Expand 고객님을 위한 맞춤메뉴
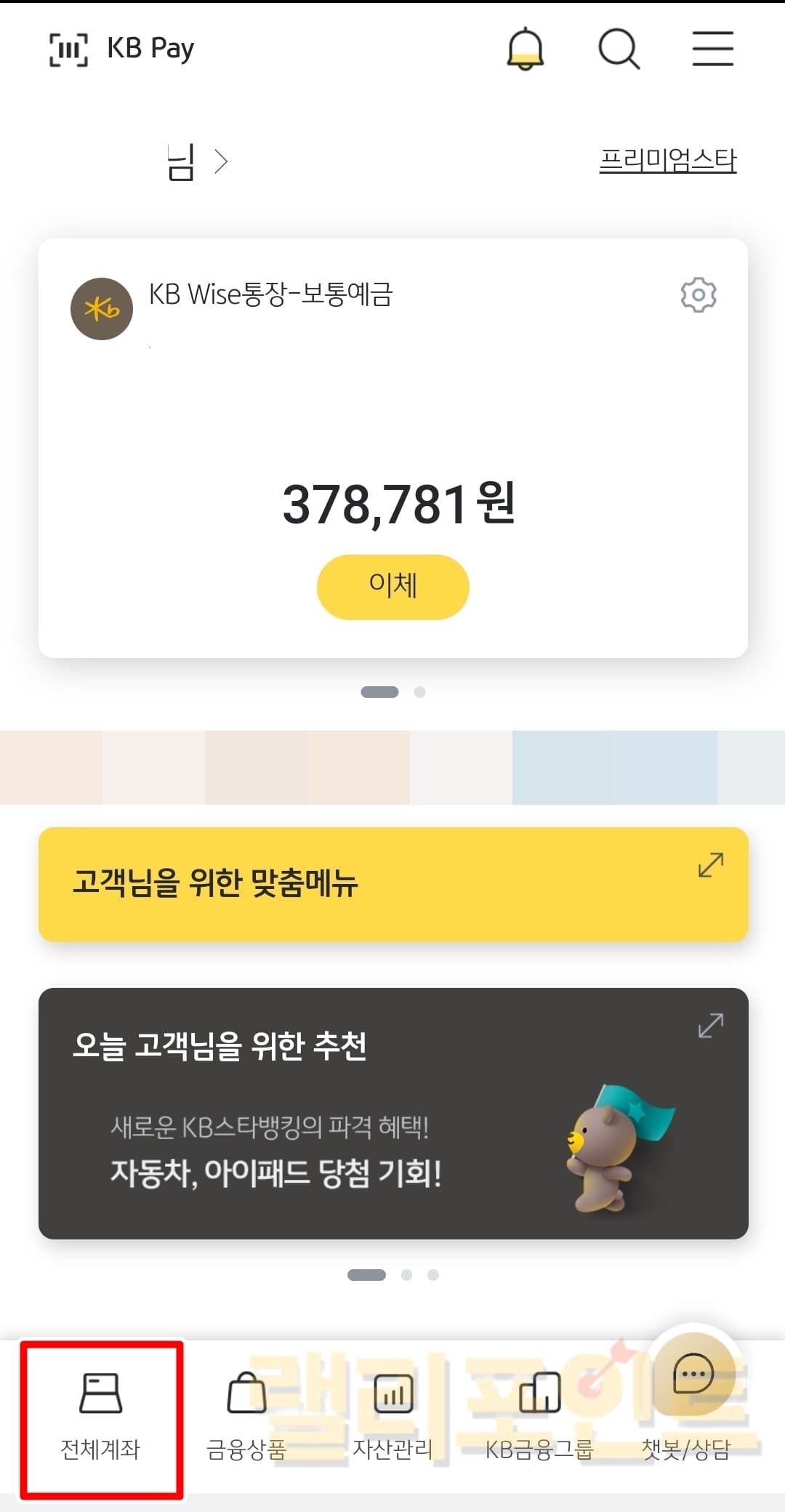Screen dimensions: 785x1512 point(710,865)
